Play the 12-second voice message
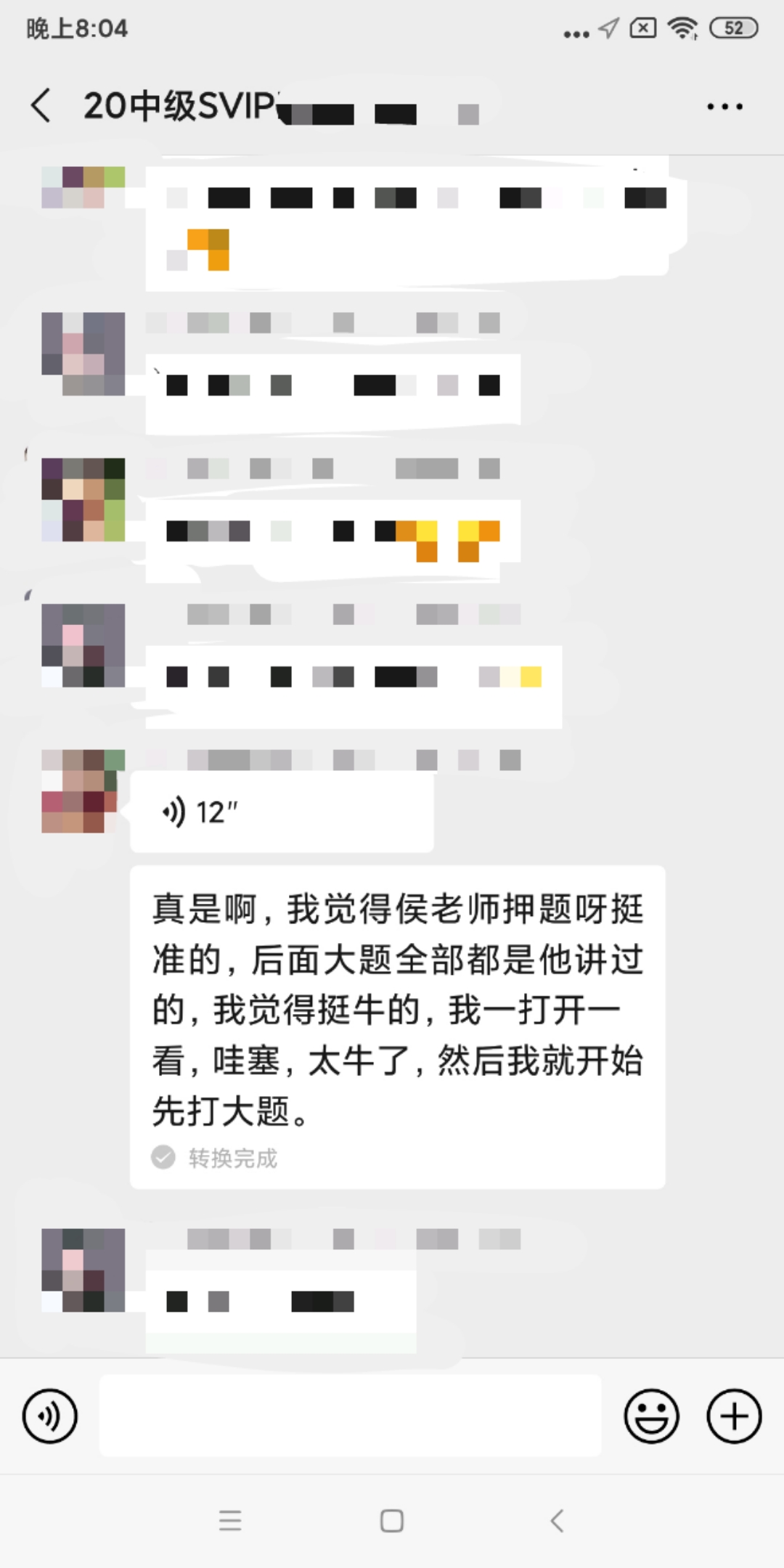 (279, 812)
